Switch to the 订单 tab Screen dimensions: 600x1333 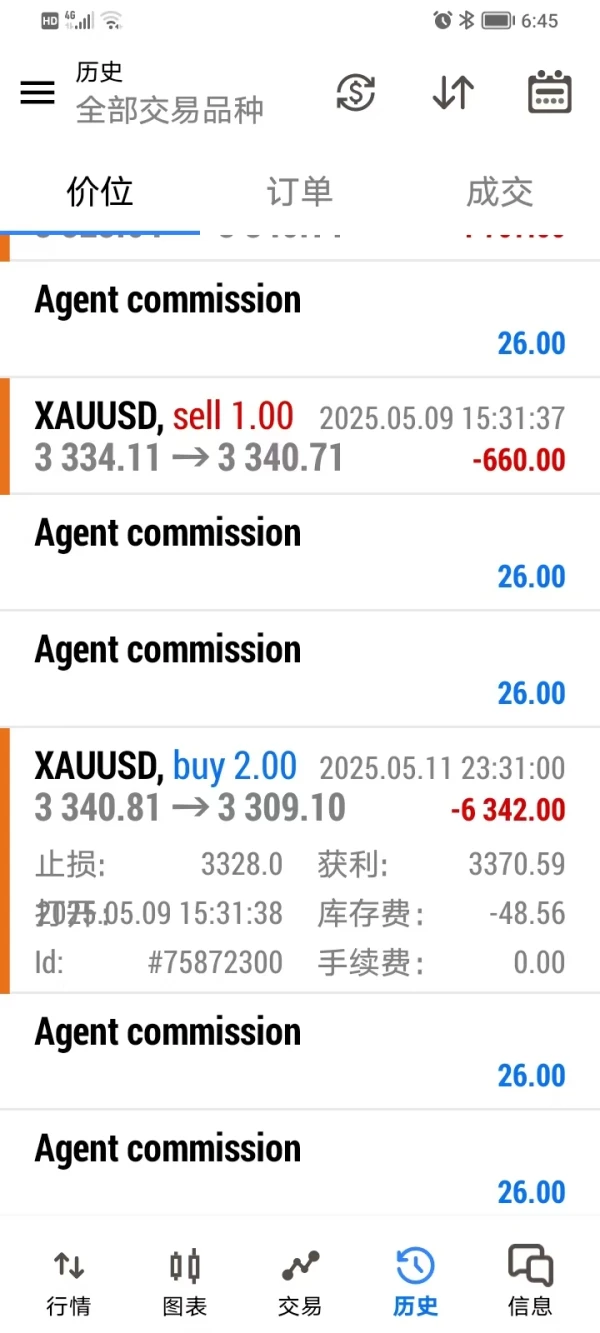[x=299, y=192]
